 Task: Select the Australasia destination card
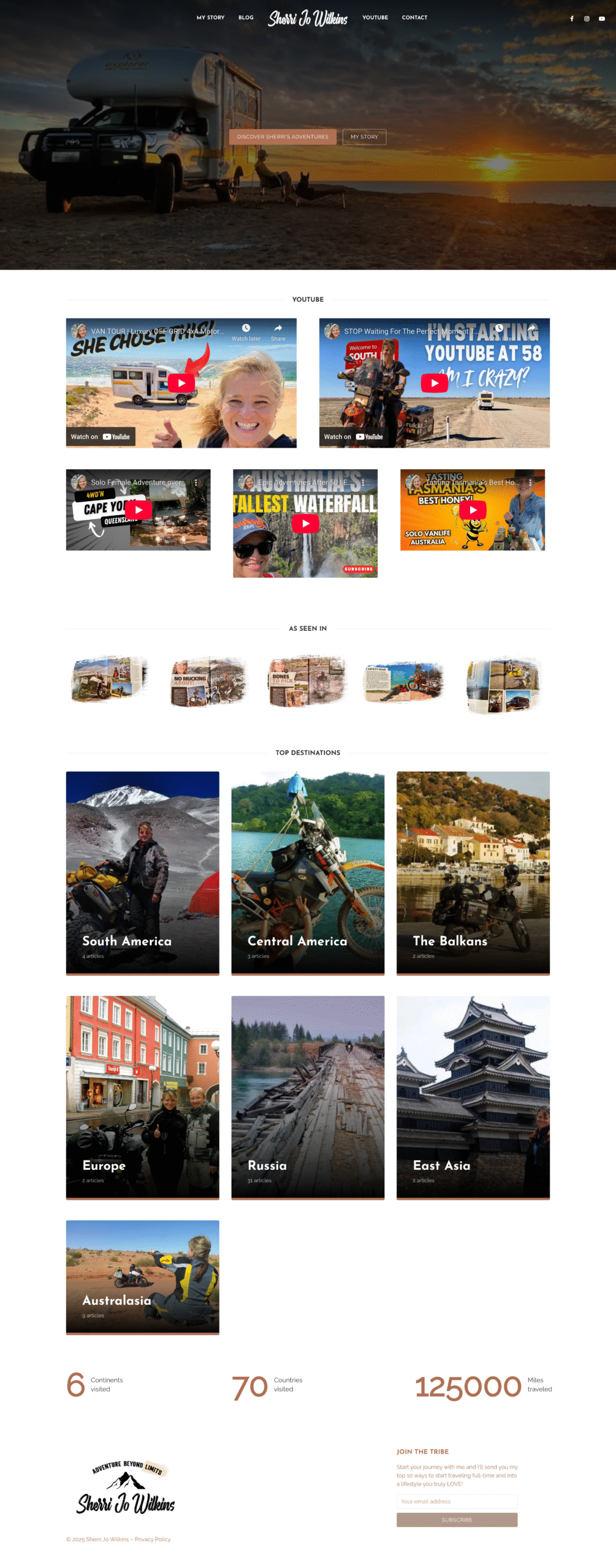click(142, 1276)
